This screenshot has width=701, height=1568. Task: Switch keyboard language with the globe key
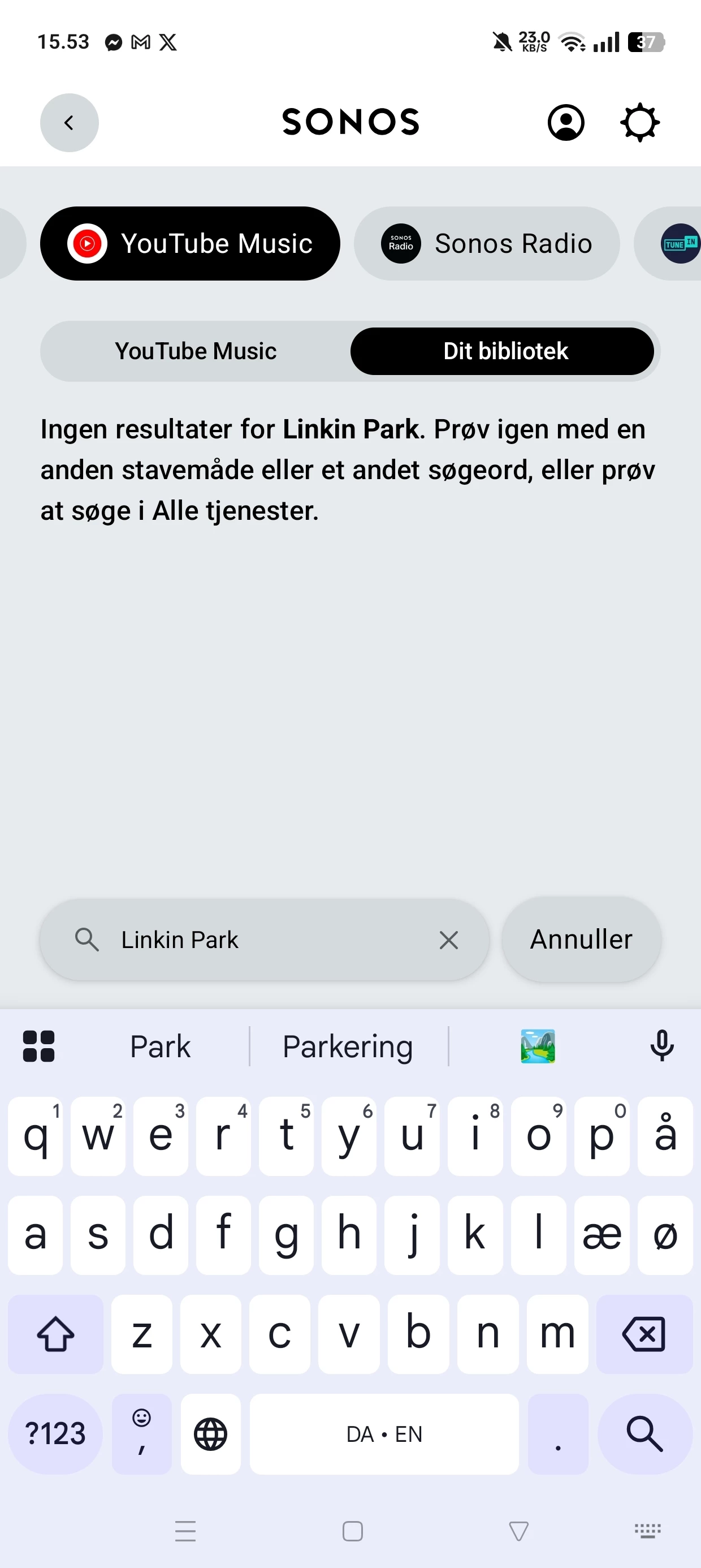pos(210,1434)
